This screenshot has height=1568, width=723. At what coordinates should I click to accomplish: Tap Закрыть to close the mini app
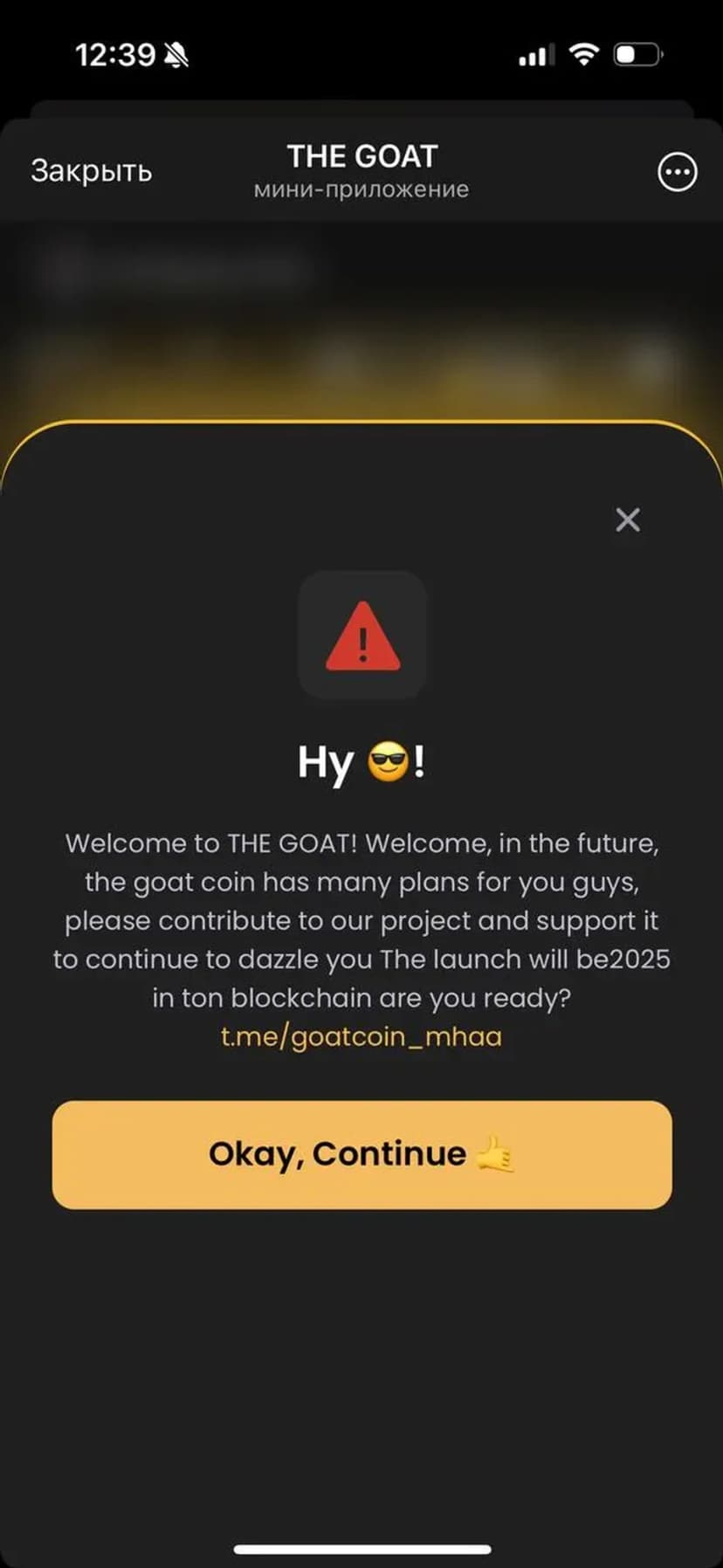pyautogui.click(x=92, y=171)
